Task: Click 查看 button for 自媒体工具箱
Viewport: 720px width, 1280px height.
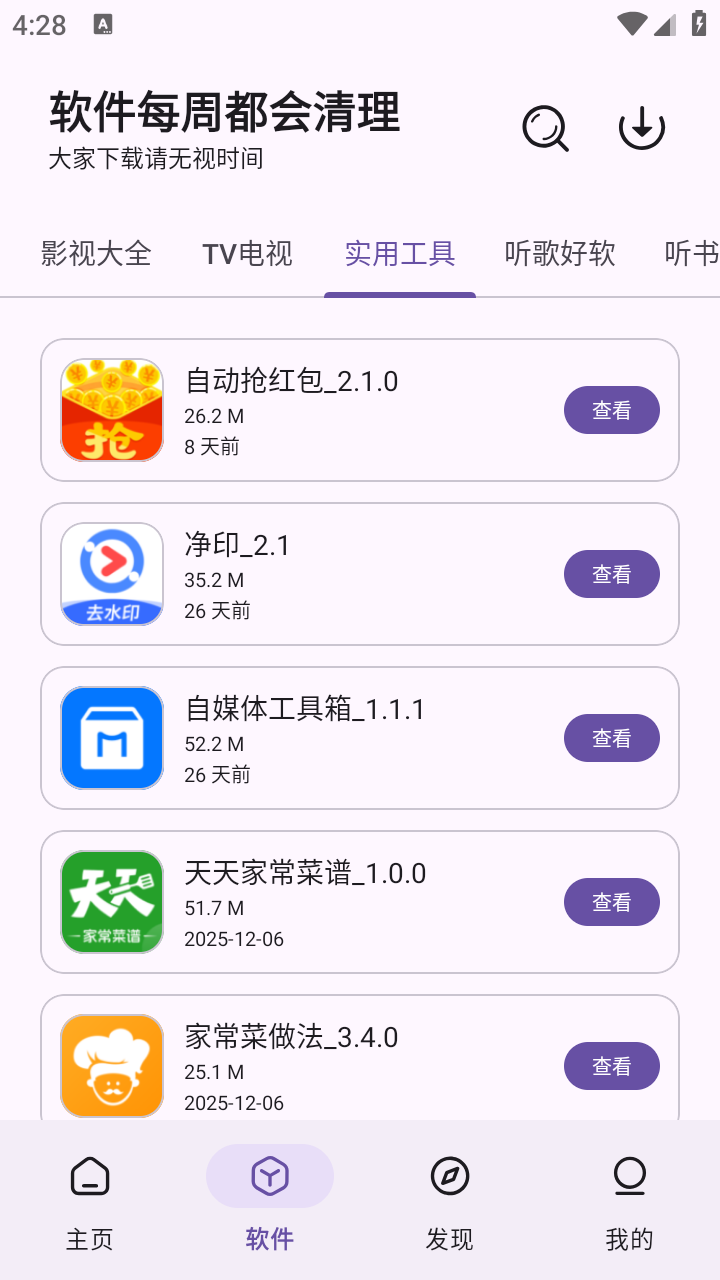Action: coord(611,738)
